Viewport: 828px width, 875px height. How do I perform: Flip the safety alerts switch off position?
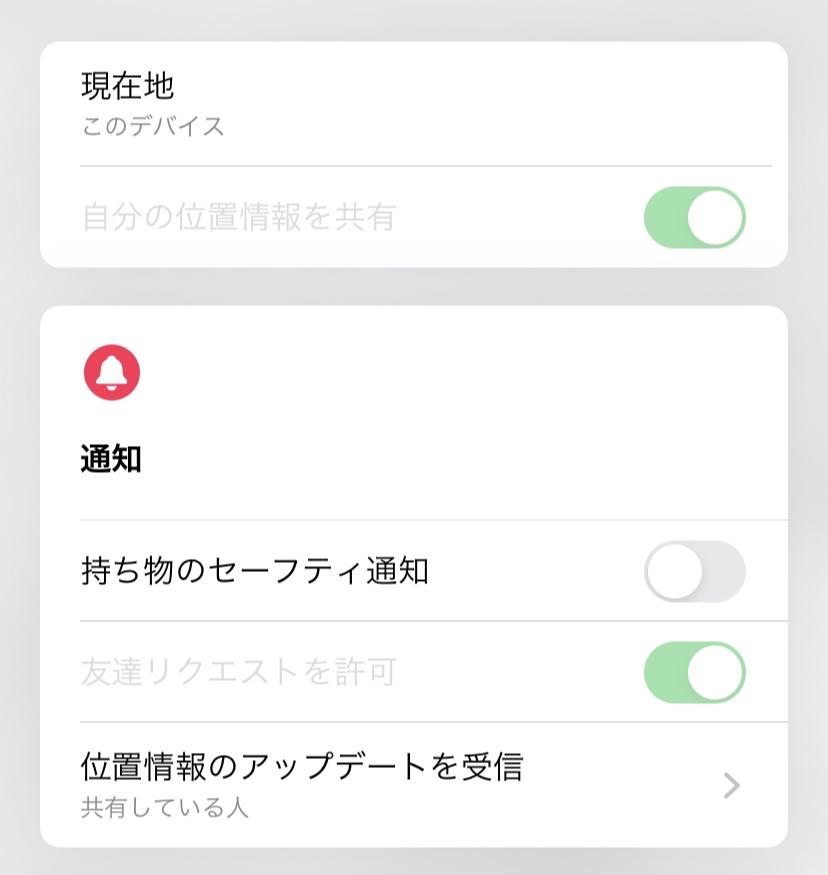pos(697,570)
